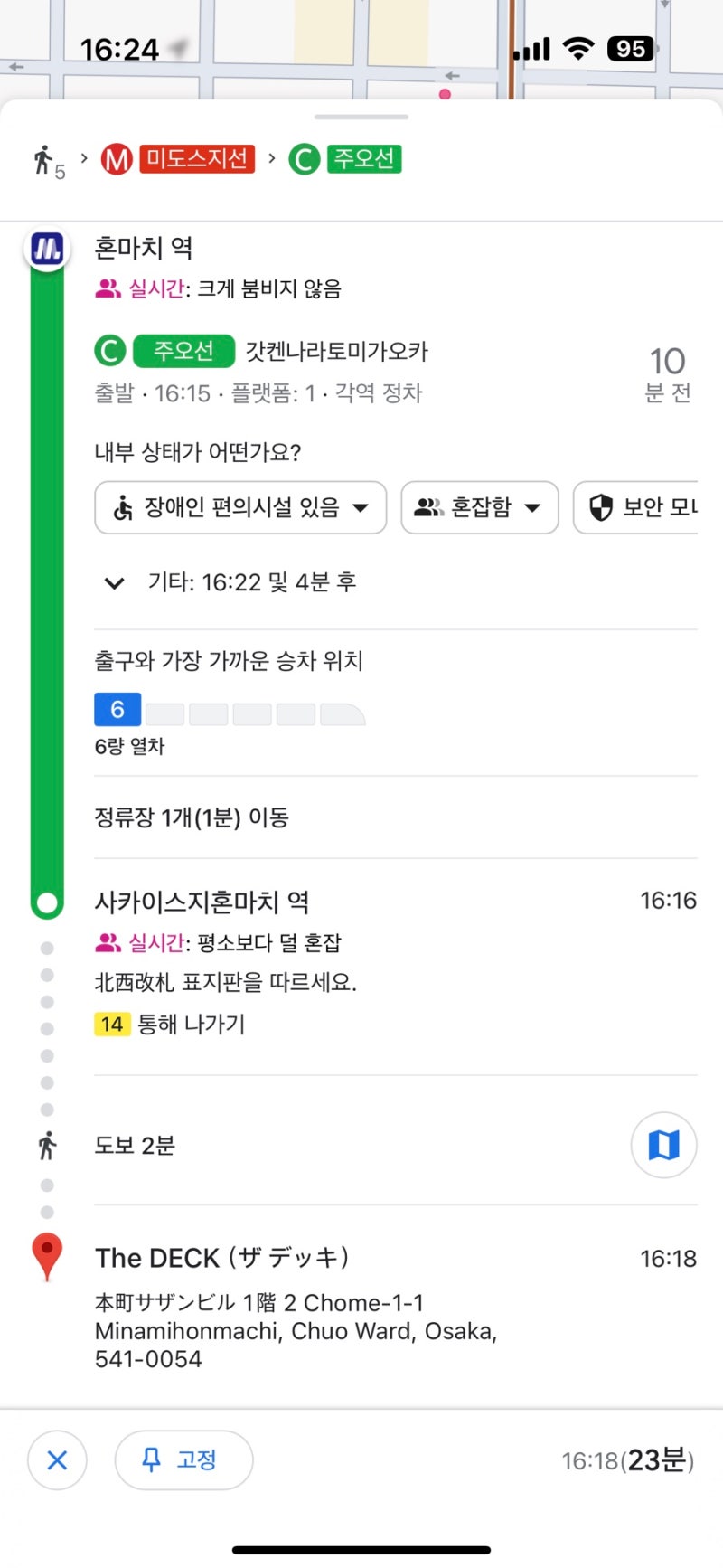
Task: Toggle exit number 14 badge
Action: pyautogui.click(x=110, y=1025)
